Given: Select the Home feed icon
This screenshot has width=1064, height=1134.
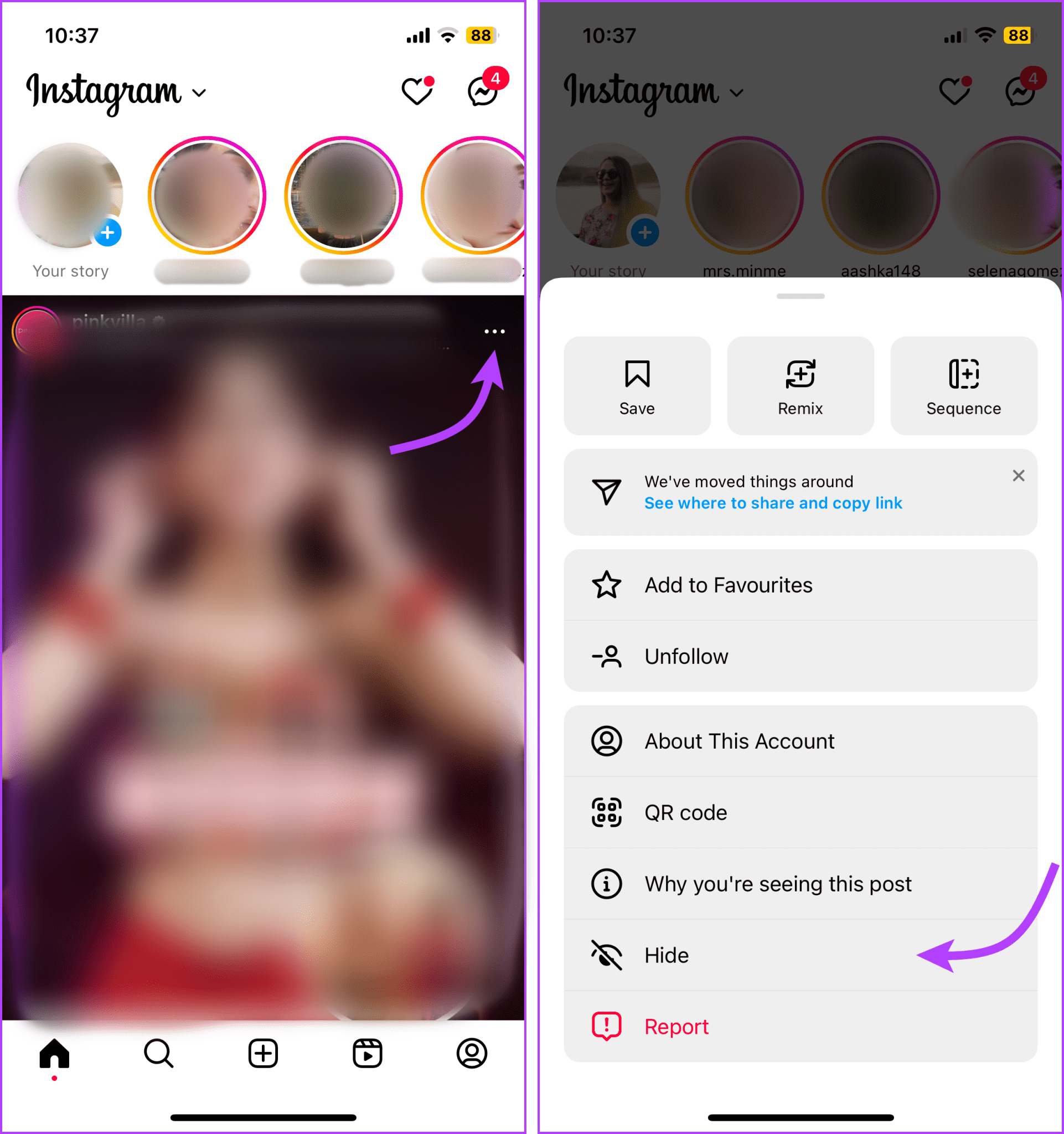Looking at the screenshot, I should (x=55, y=1054).
